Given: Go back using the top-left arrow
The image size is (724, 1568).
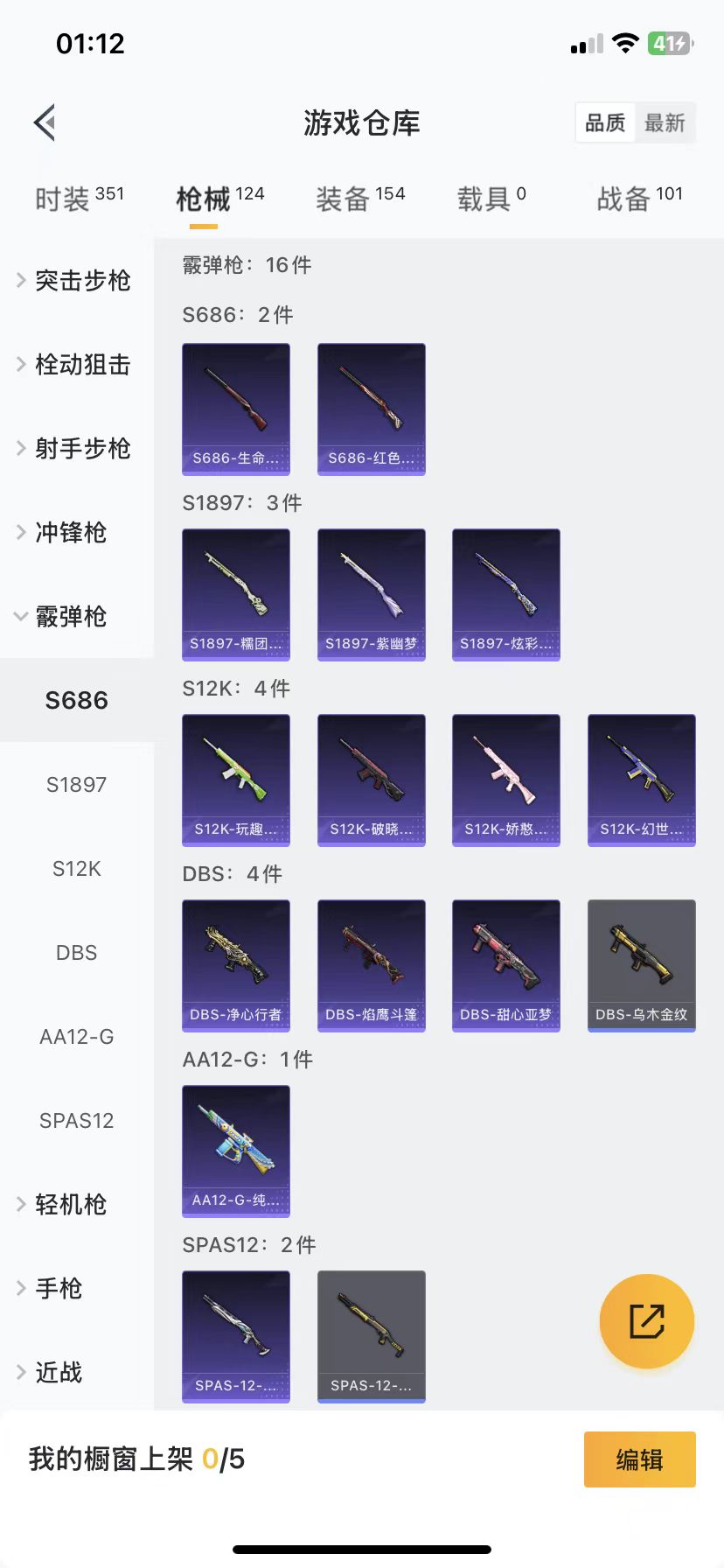Looking at the screenshot, I should pyautogui.click(x=45, y=122).
